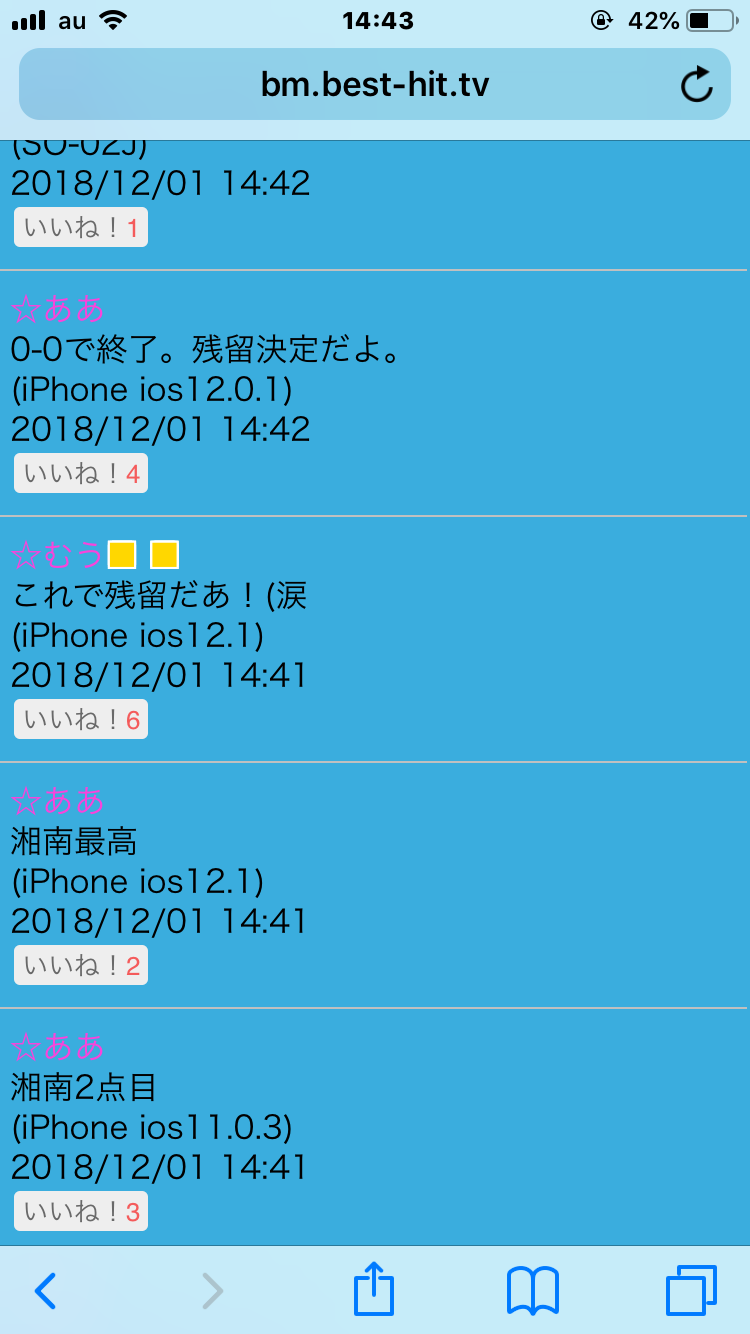The height and width of the screenshot is (1334, 750).
Task: Like the comment これで残留だあ！(涙
Action: pos(81,719)
